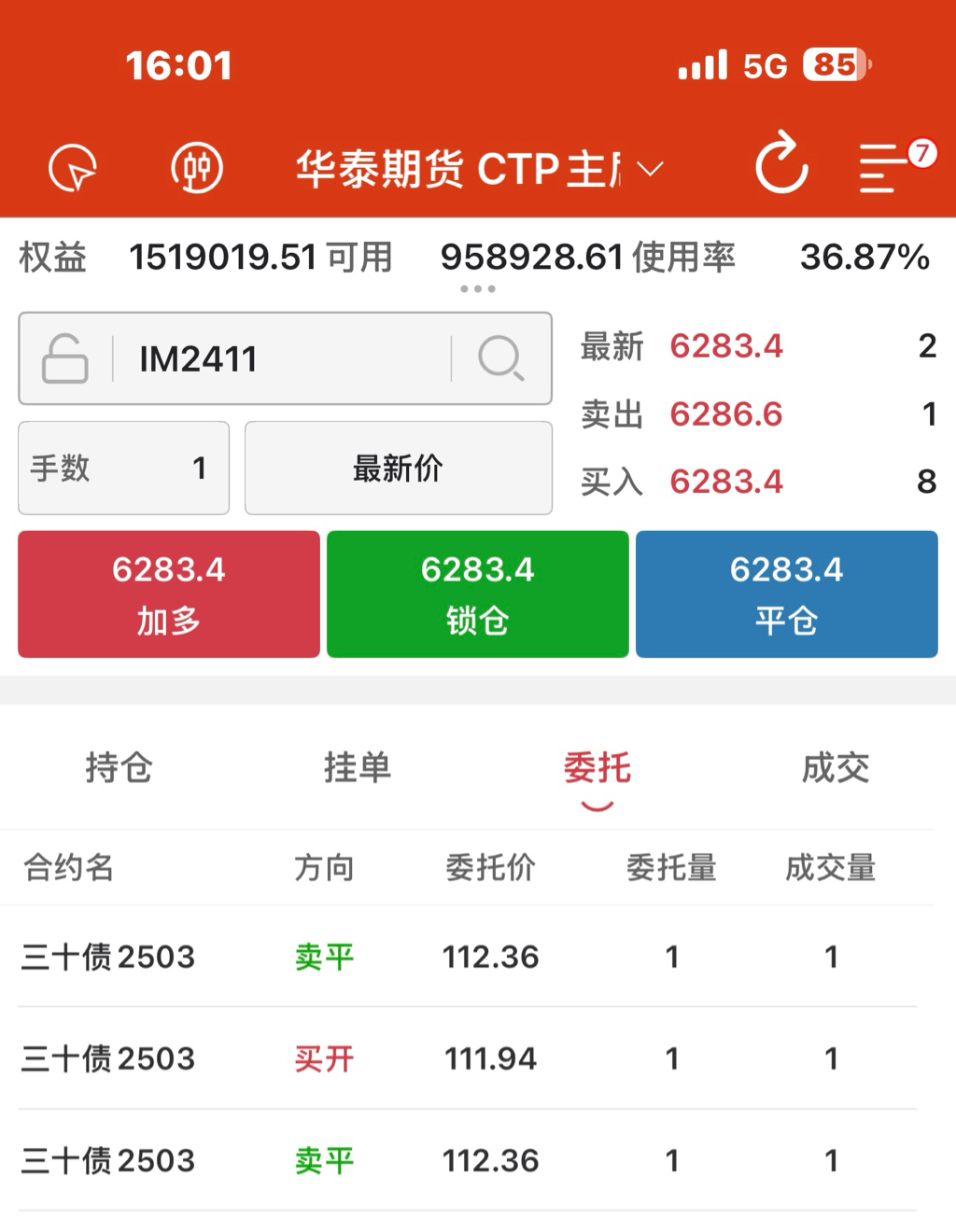
Task: Switch to the 挂单 tab
Action: pos(358,767)
